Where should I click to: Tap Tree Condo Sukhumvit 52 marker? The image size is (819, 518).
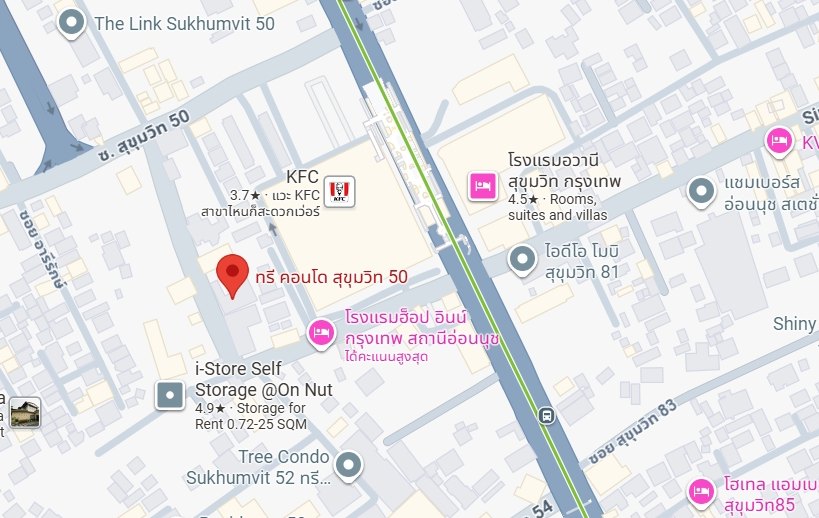(348, 464)
